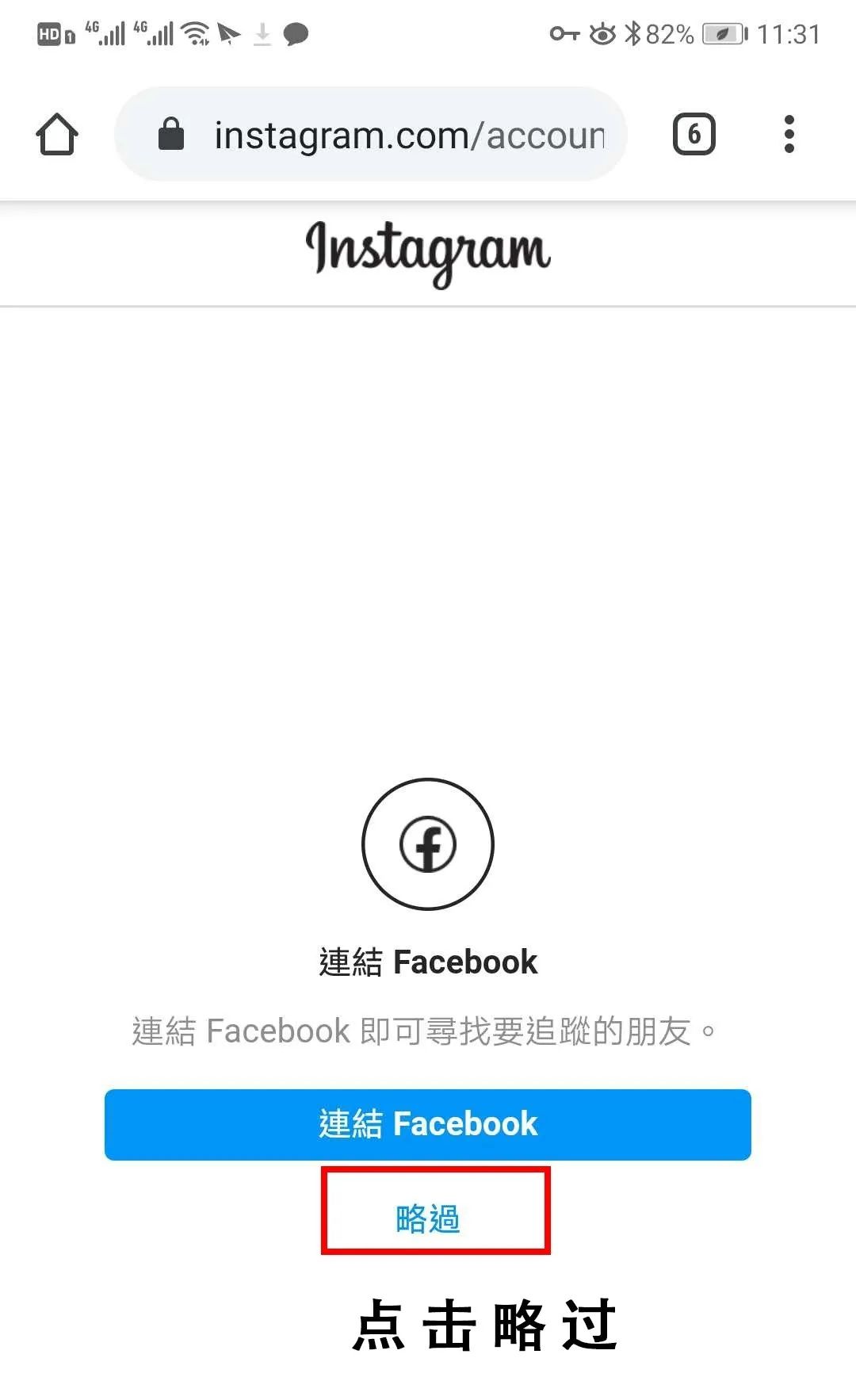
Task: Click the eye icon in the status bar
Action: 602,33
